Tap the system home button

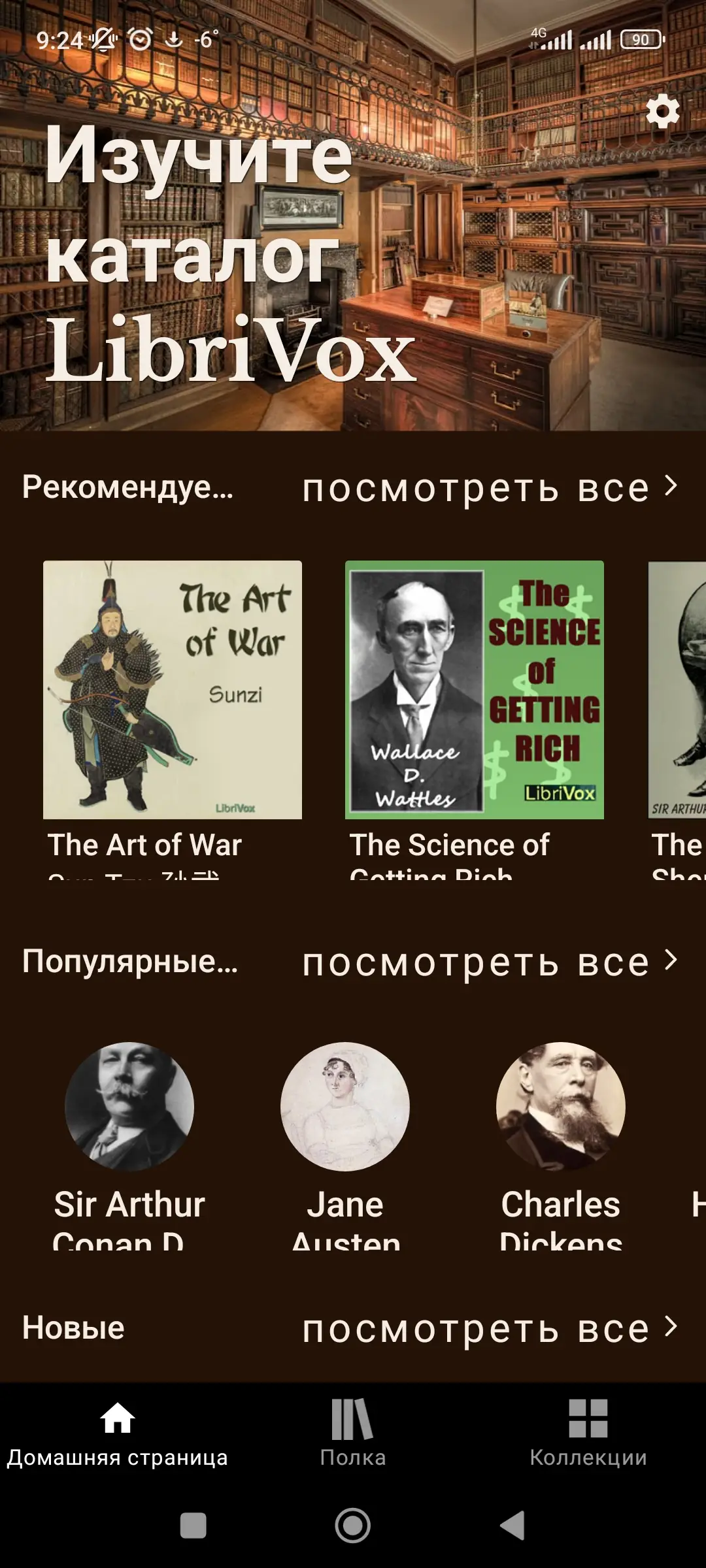click(x=353, y=1526)
